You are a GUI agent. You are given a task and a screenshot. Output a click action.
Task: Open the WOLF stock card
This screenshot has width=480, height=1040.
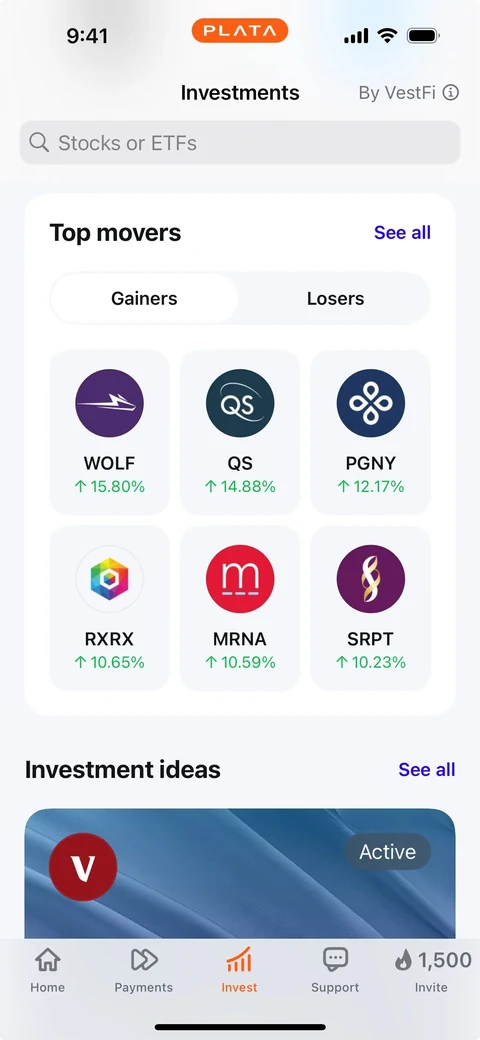point(109,432)
